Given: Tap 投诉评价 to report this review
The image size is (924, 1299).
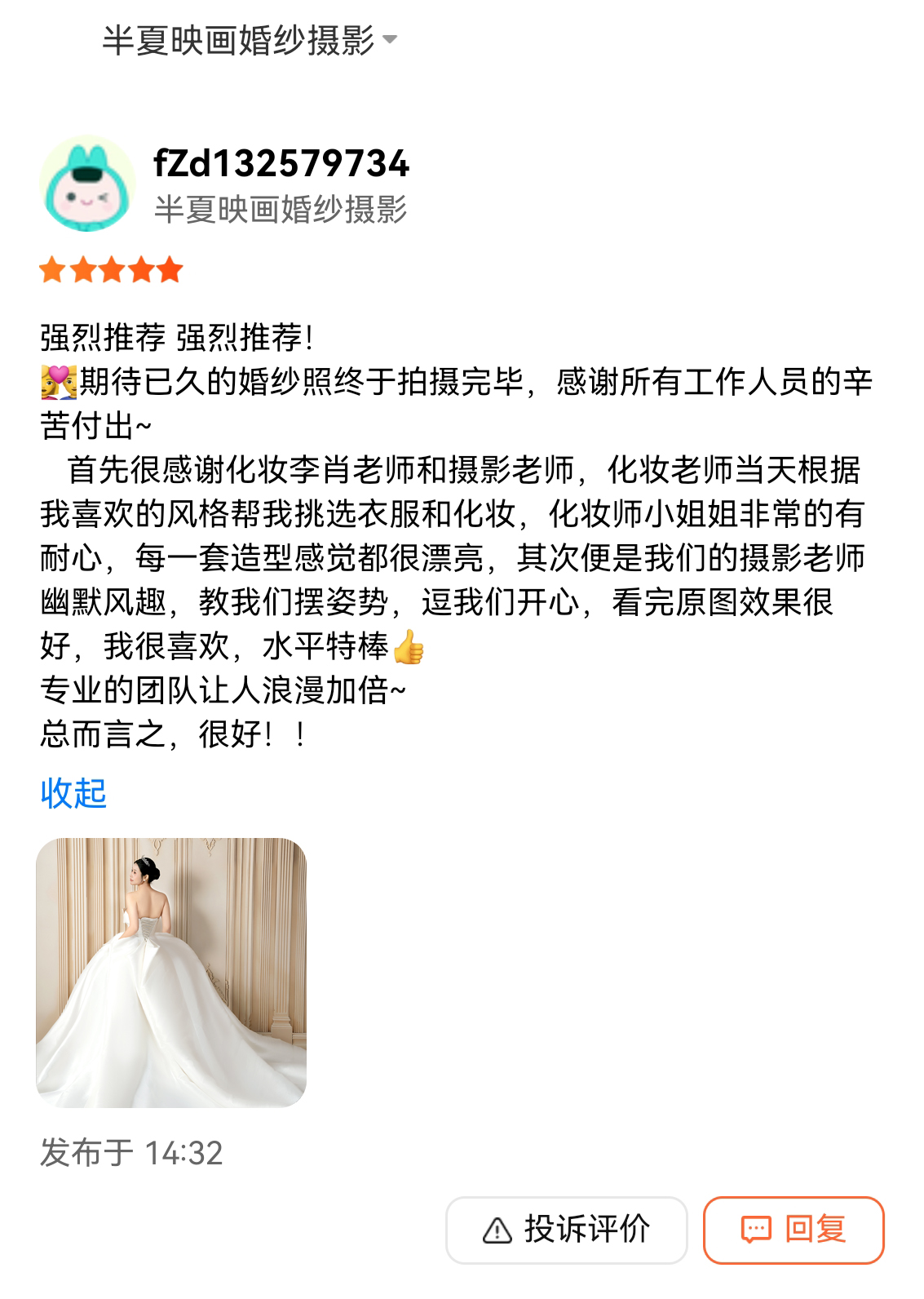Looking at the screenshot, I should pos(567,1229).
